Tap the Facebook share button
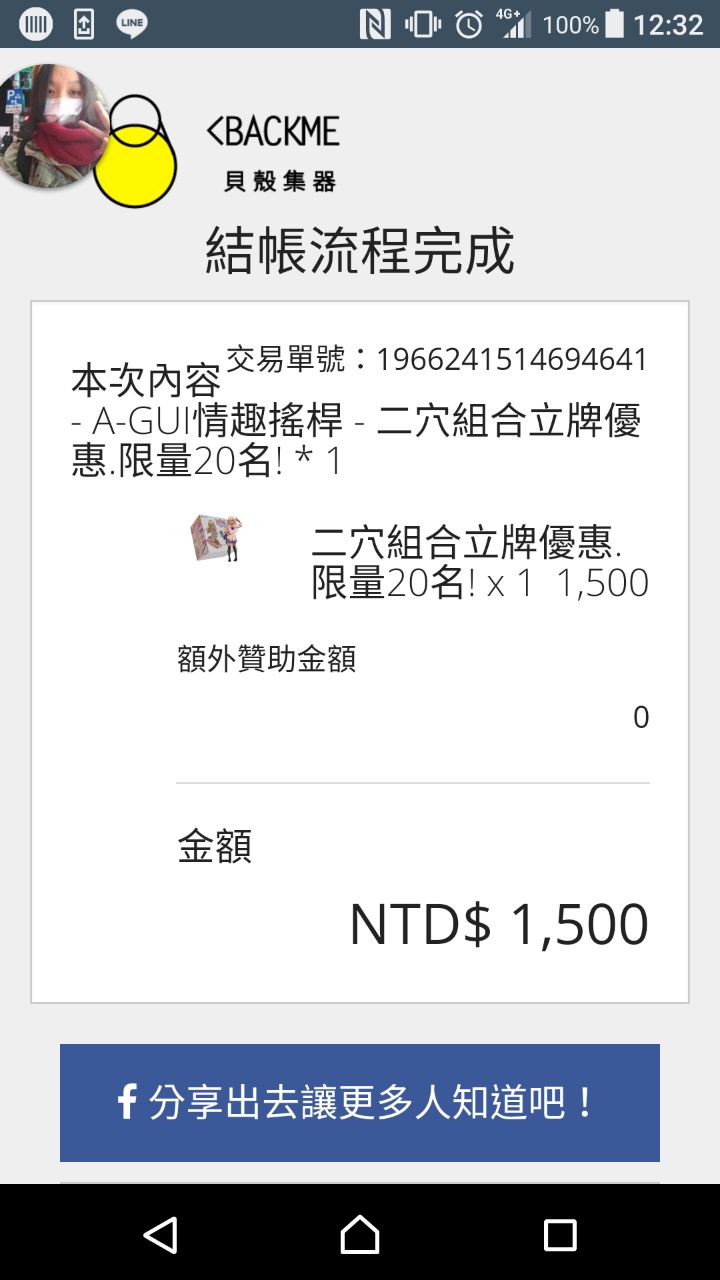Image resolution: width=720 pixels, height=1280 pixels. pyautogui.click(x=360, y=1102)
